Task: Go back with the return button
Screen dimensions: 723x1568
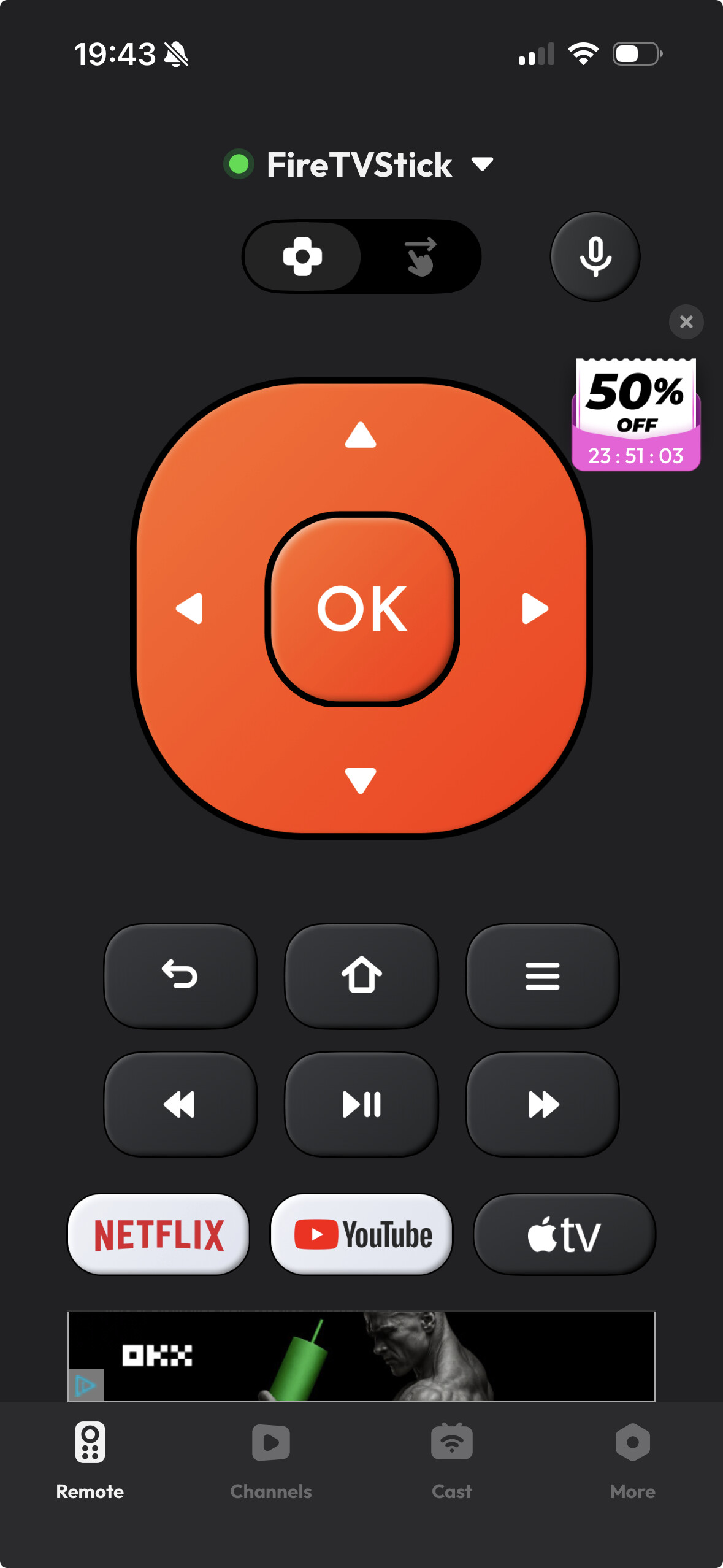Action: click(180, 975)
